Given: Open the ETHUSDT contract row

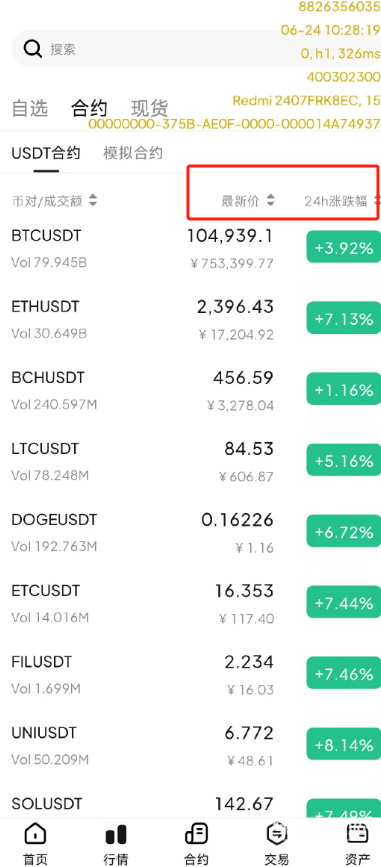Looking at the screenshot, I should [190, 320].
